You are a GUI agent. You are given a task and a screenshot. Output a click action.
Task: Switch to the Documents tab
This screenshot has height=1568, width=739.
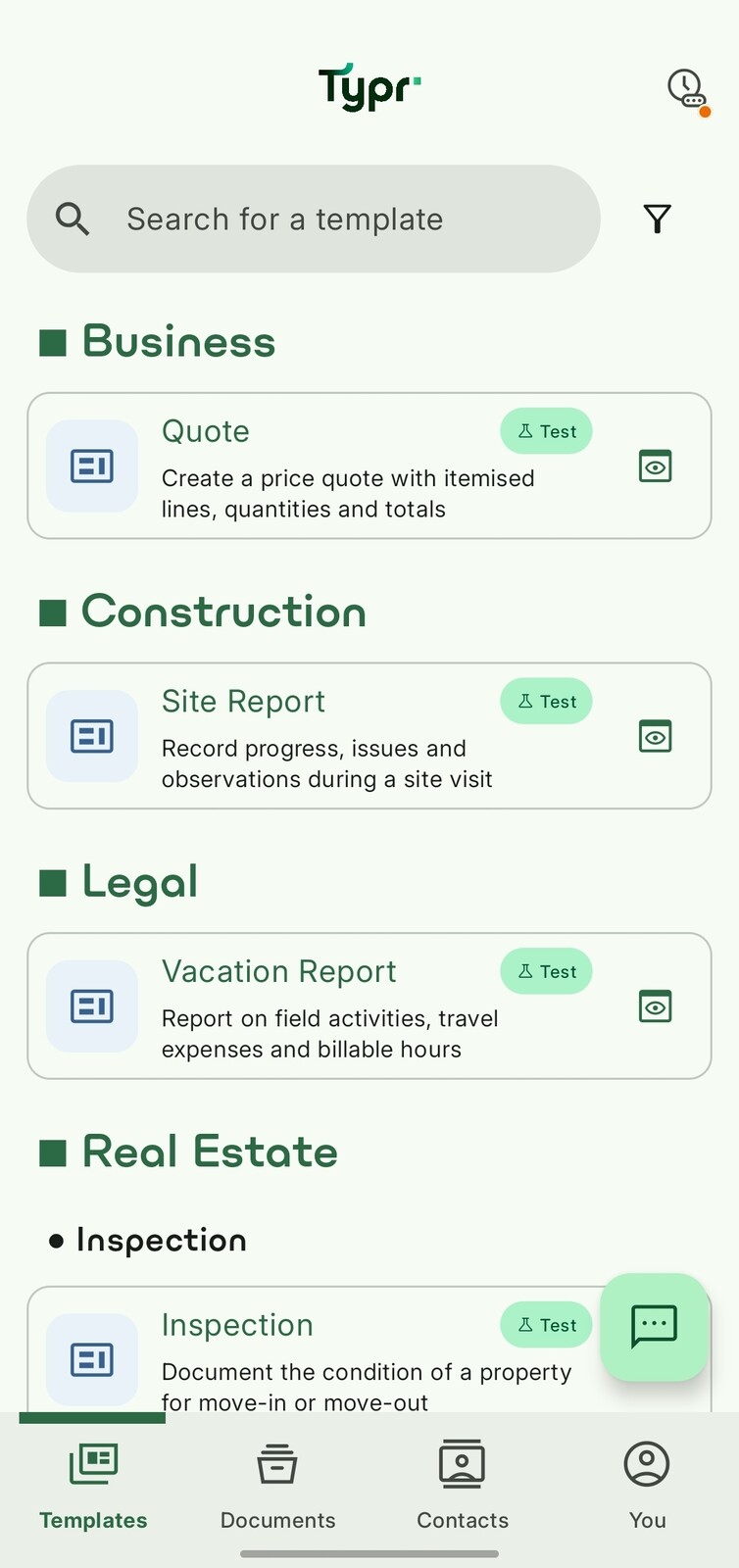(277, 1484)
